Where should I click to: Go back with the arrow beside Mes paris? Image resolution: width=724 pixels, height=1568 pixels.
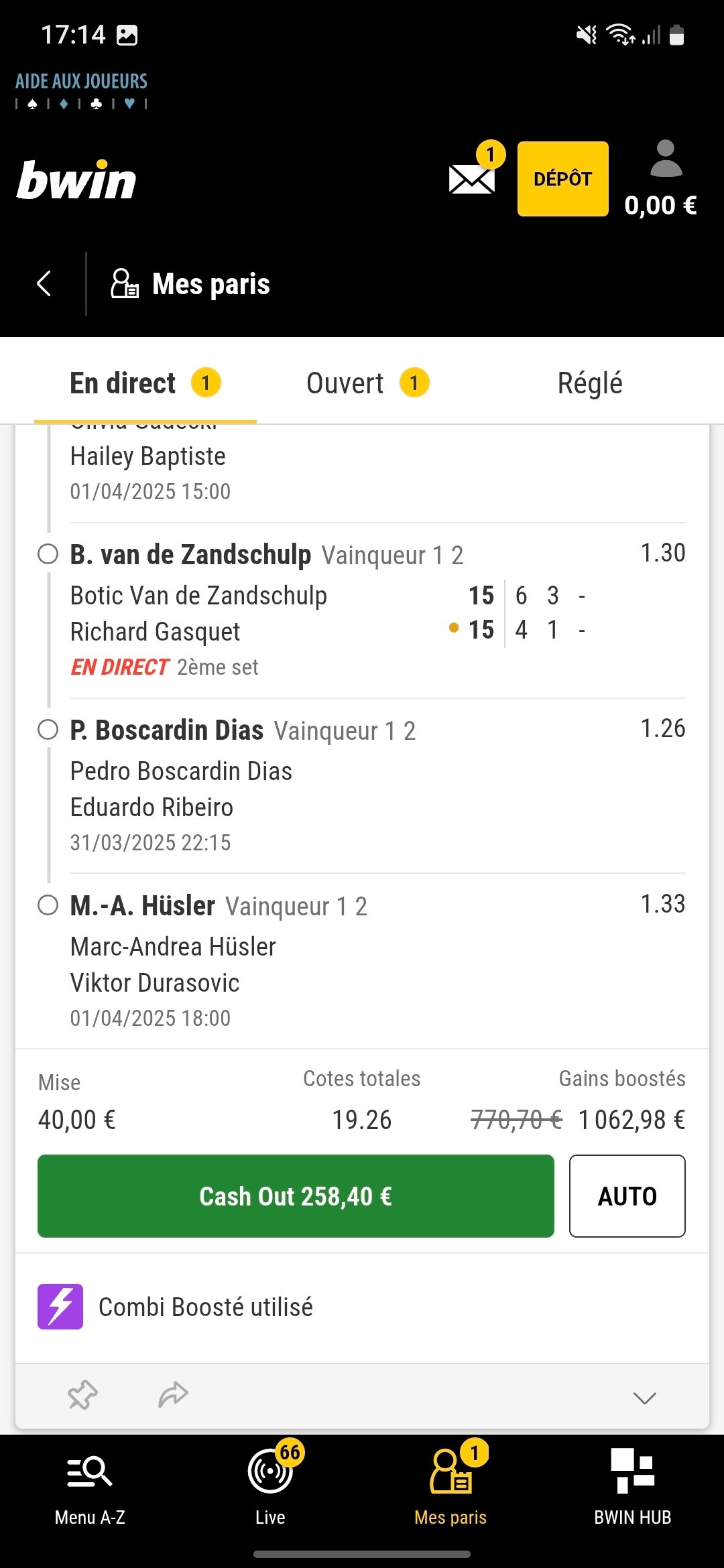(44, 283)
